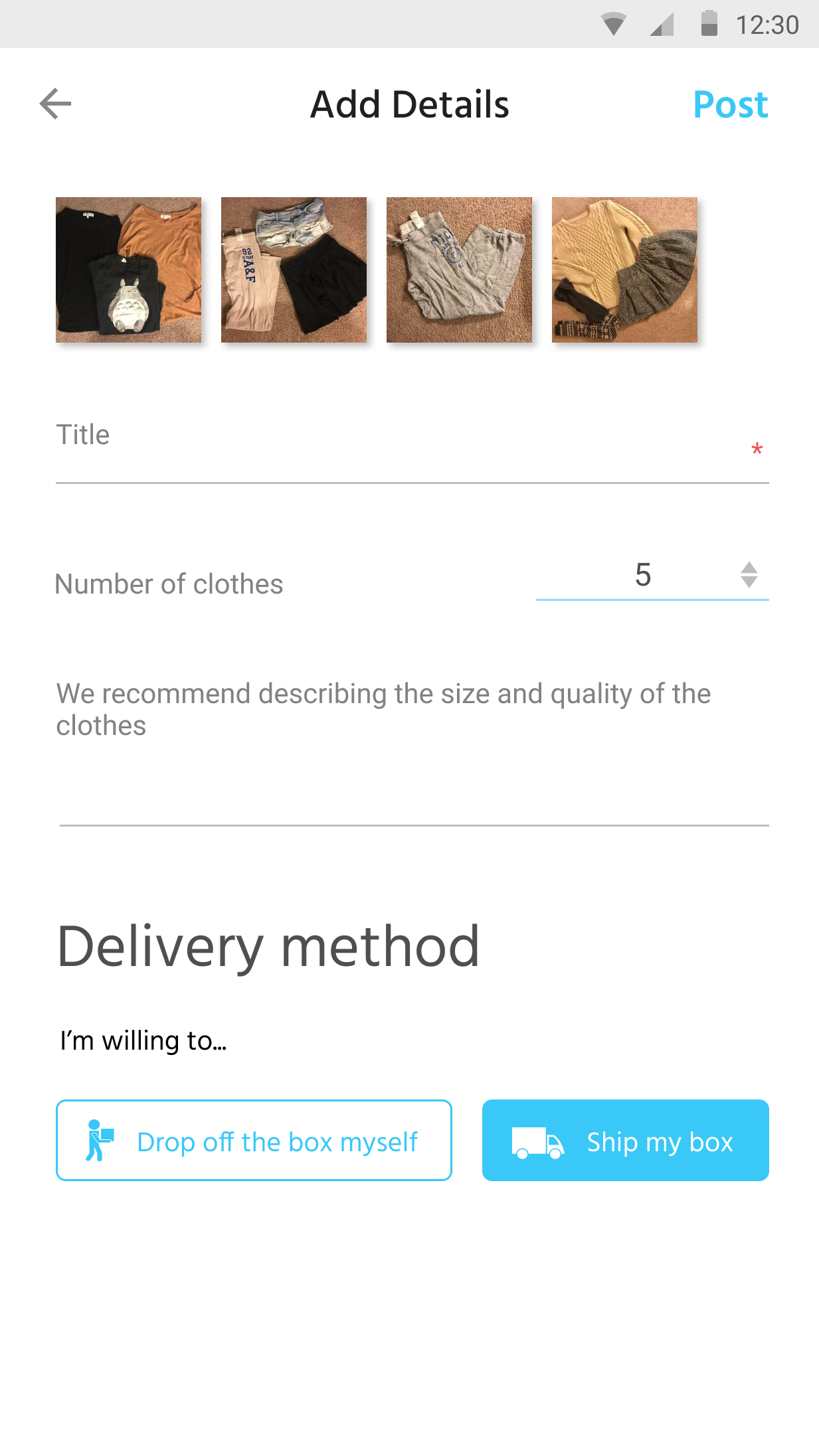Open the fourth photo with yellow sweater
The image size is (819, 1456).
click(624, 270)
